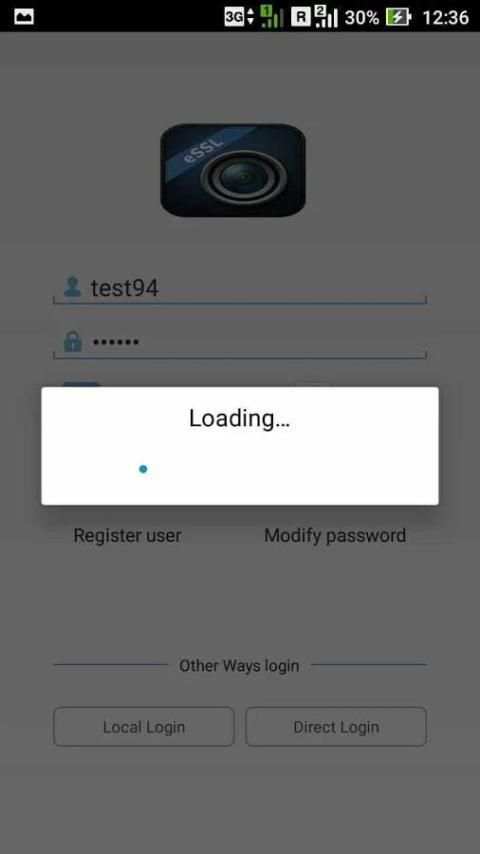The width and height of the screenshot is (480, 854).
Task: Choose Local Login
Action: click(144, 727)
